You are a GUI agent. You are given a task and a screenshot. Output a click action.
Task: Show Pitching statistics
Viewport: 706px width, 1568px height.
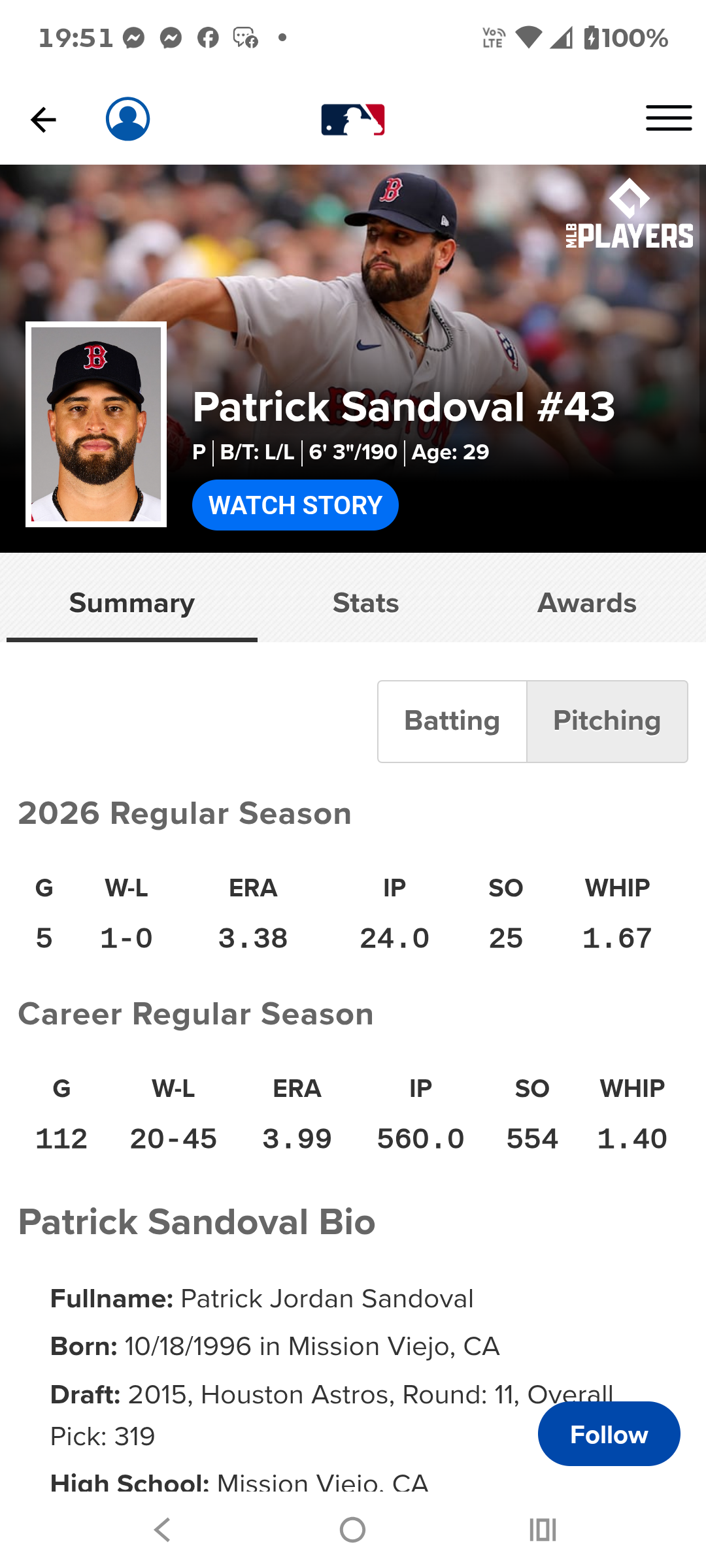[x=607, y=721]
